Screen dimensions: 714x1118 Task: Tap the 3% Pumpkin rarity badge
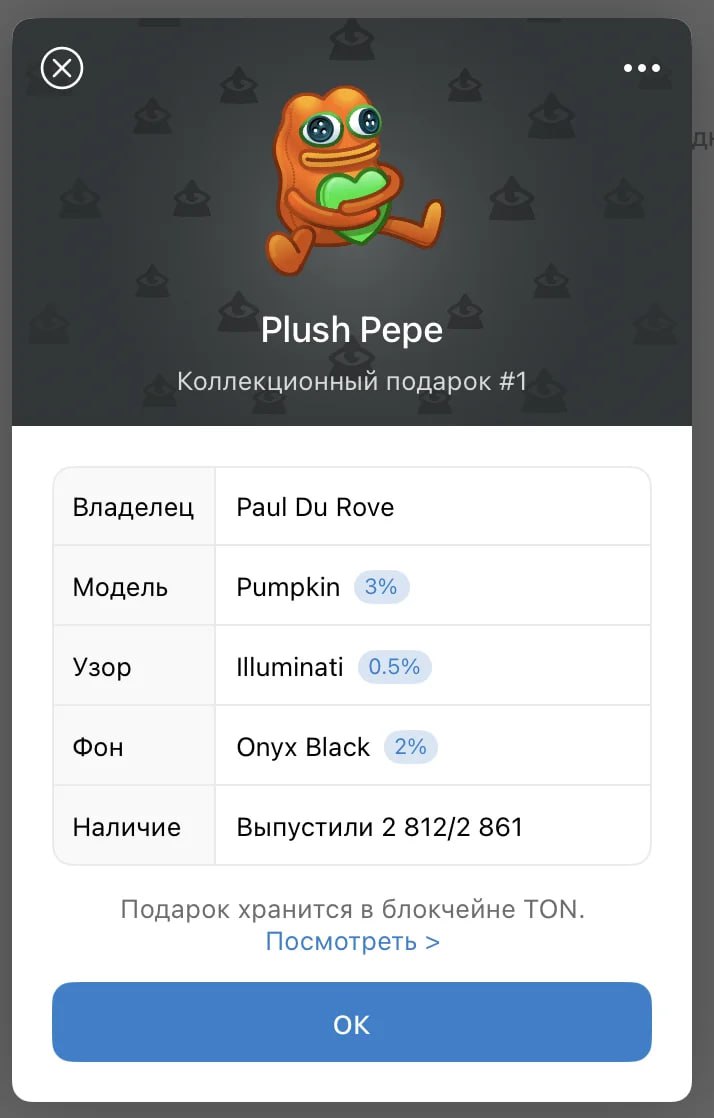[x=381, y=587]
